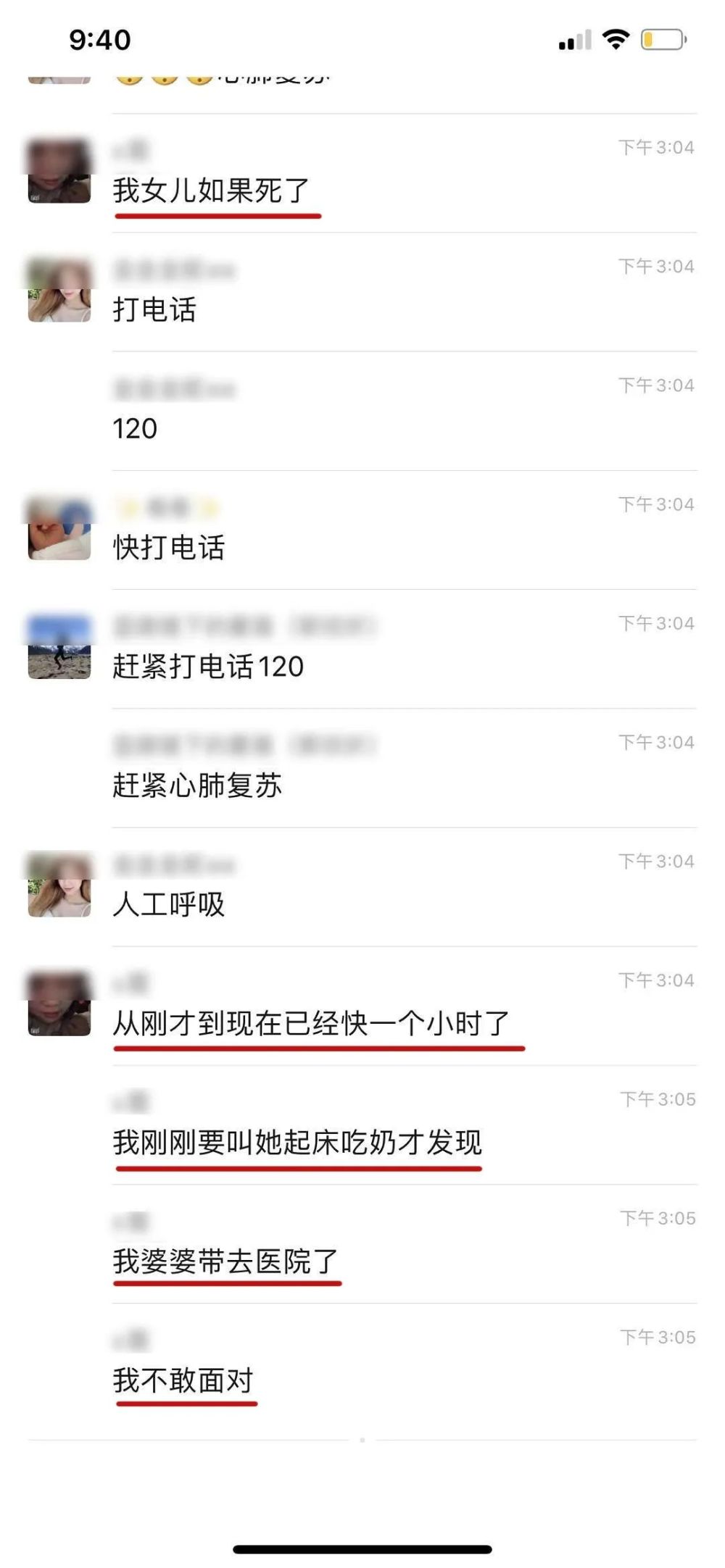The image size is (725, 1568).
Task: Open the message 我不敢面对
Action: (183, 1380)
